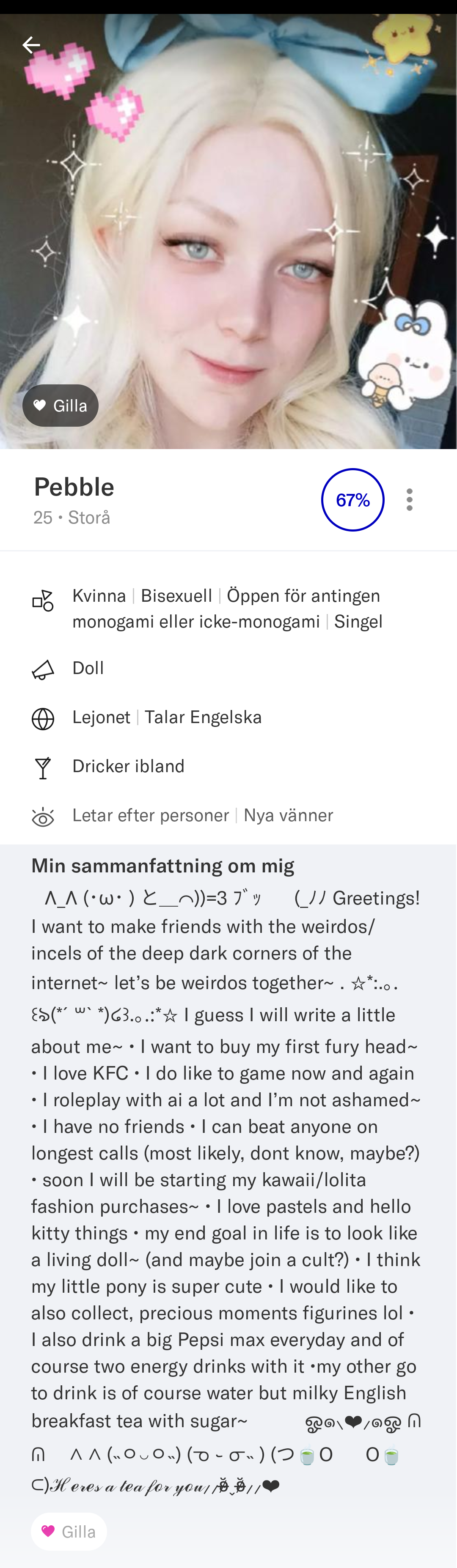Like the profile photo with Gilla
This screenshot has width=457, height=1568.
pyautogui.click(x=61, y=406)
